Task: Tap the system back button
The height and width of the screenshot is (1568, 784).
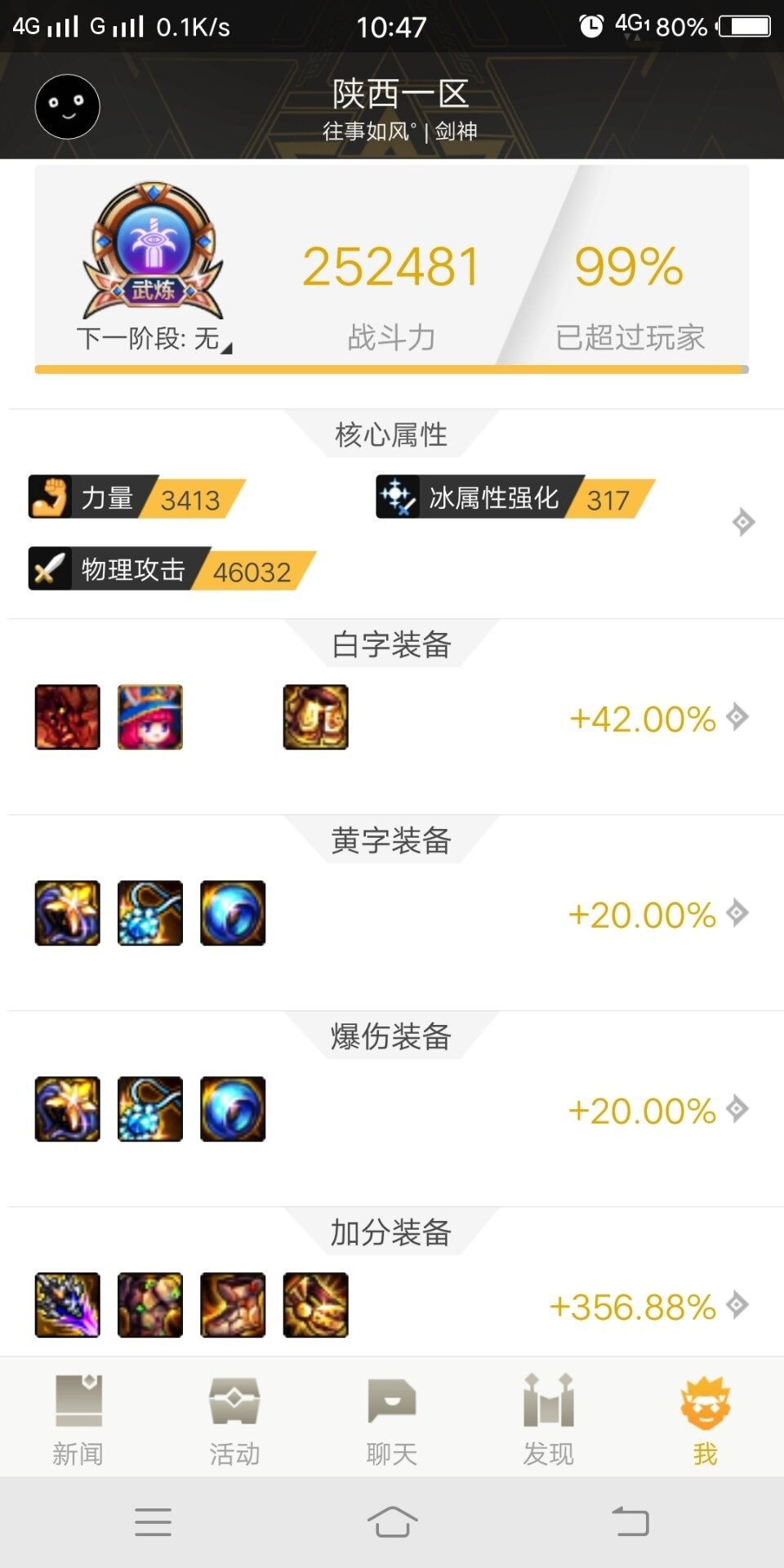Action: [x=630, y=1521]
